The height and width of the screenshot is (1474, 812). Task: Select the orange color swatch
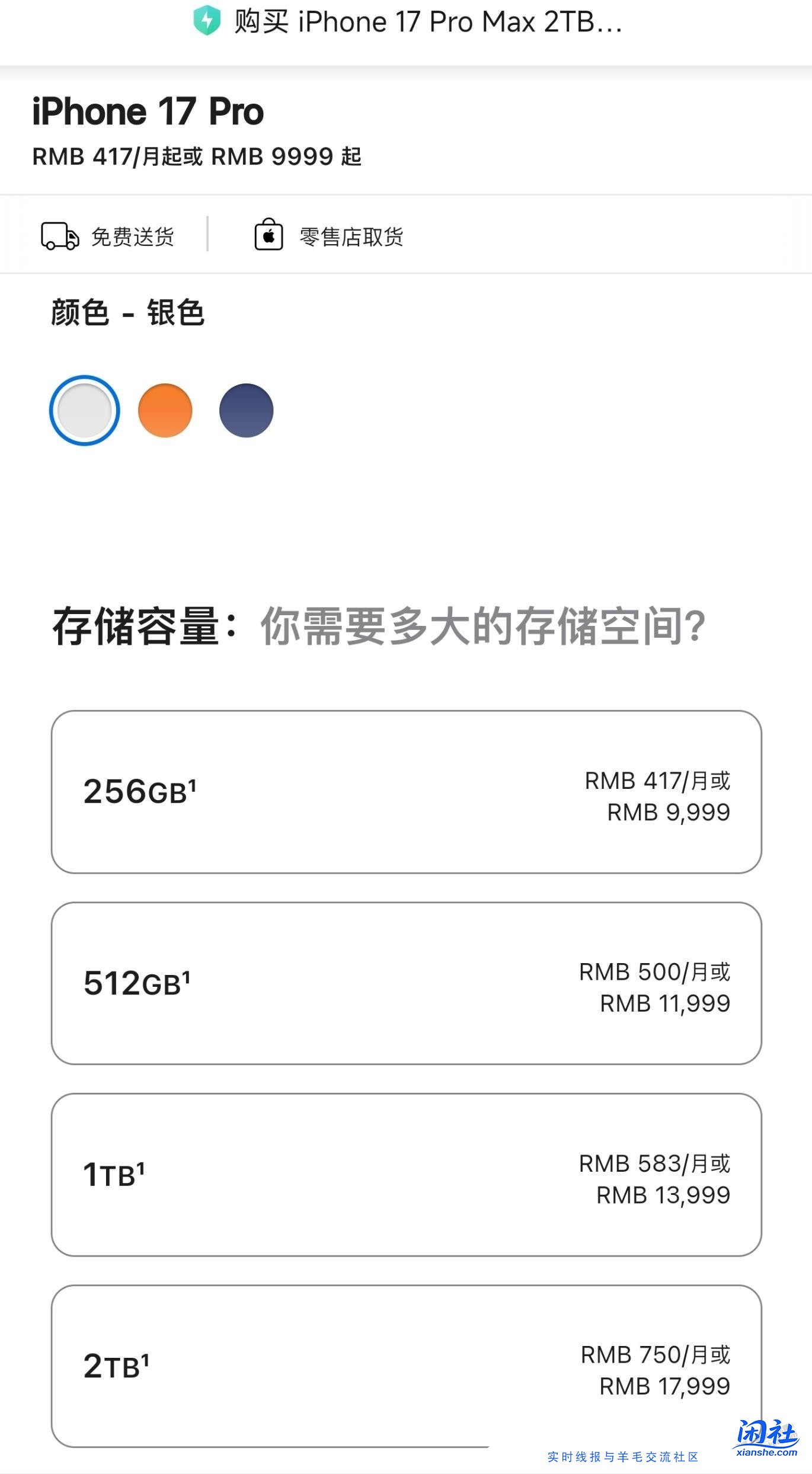tap(165, 410)
